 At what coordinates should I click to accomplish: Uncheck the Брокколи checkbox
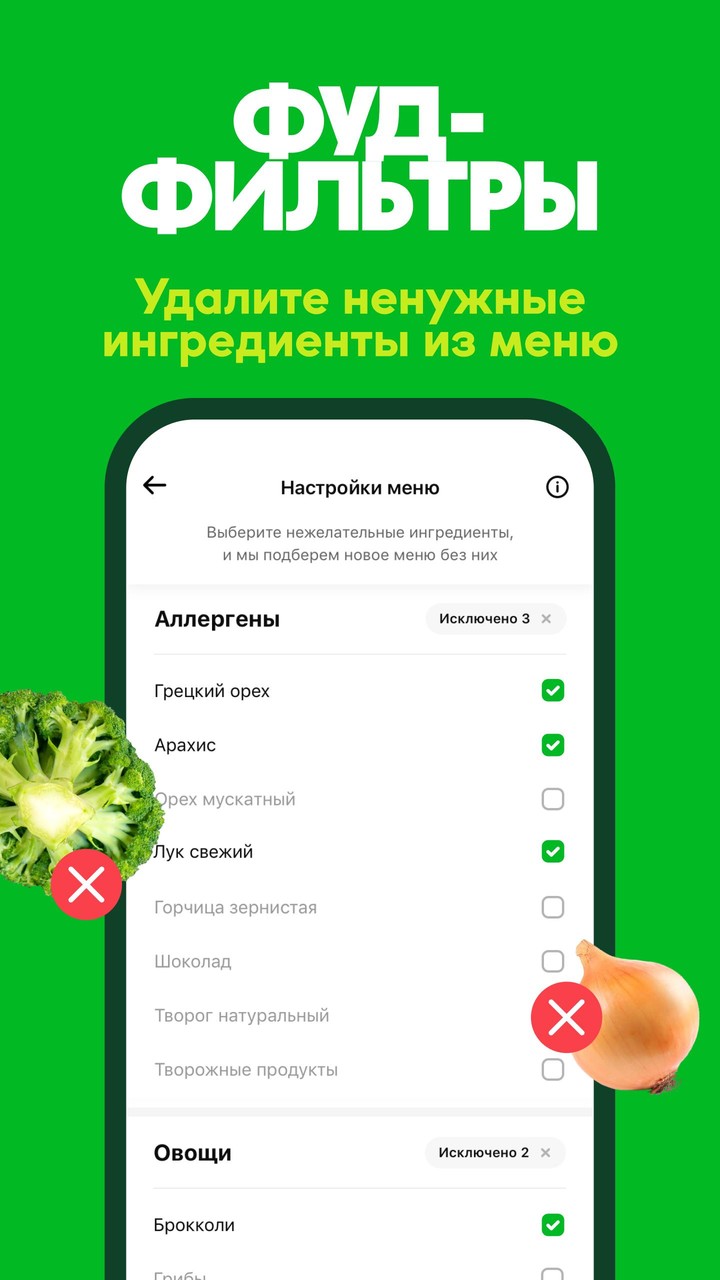[552, 1224]
